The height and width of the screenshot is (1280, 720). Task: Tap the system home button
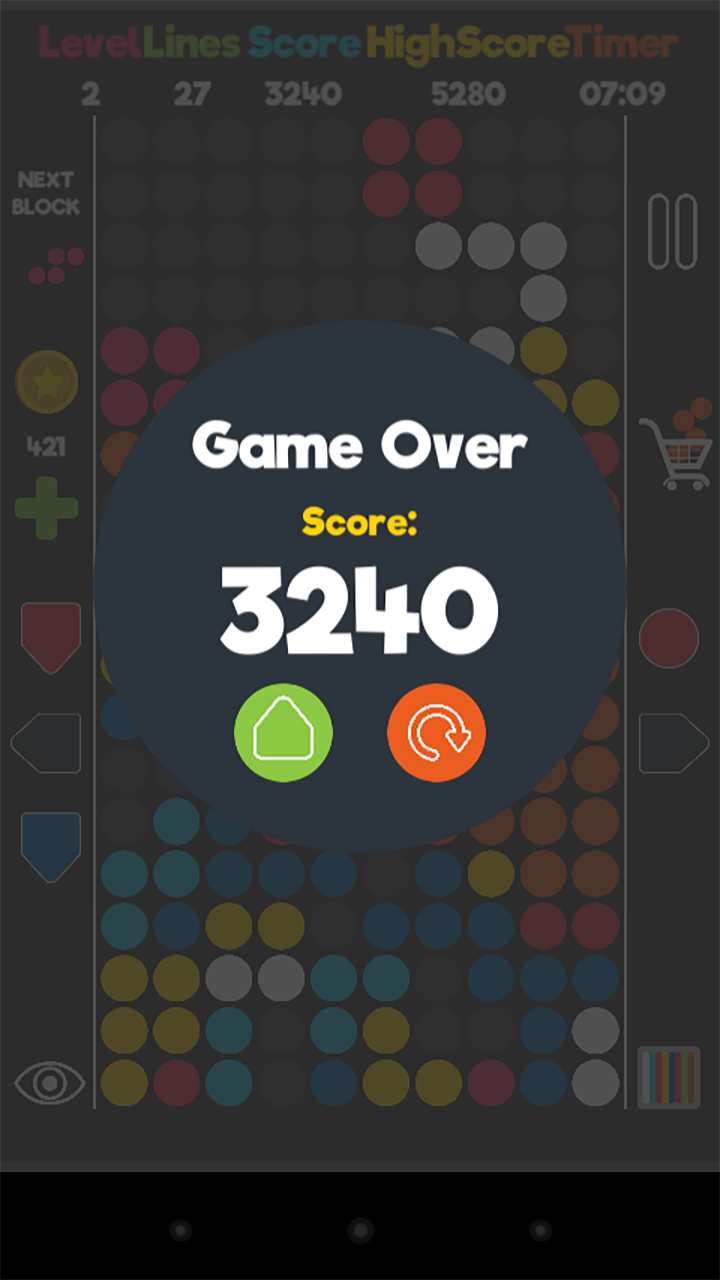click(x=360, y=1230)
